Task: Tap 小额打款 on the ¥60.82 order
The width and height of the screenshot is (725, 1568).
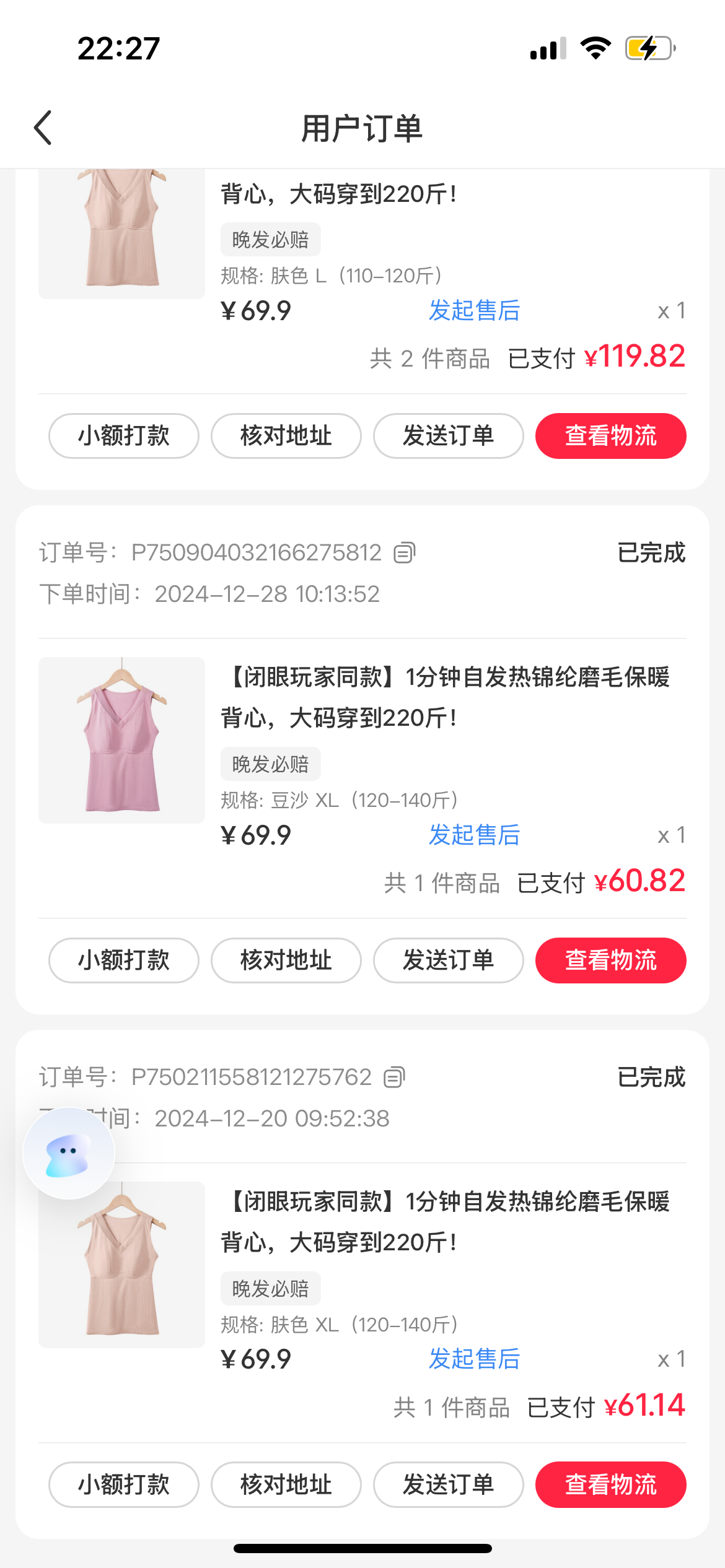Action: pyautogui.click(x=124, y=960)
